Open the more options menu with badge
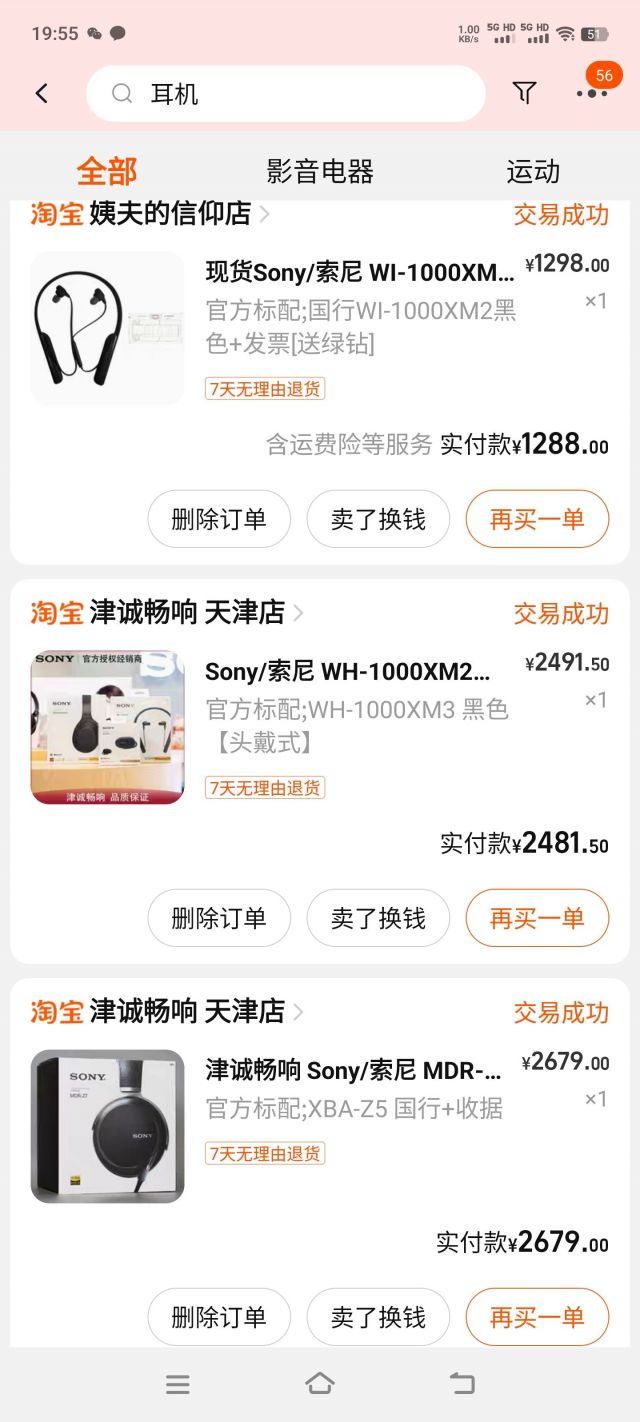 click(592, 92)
